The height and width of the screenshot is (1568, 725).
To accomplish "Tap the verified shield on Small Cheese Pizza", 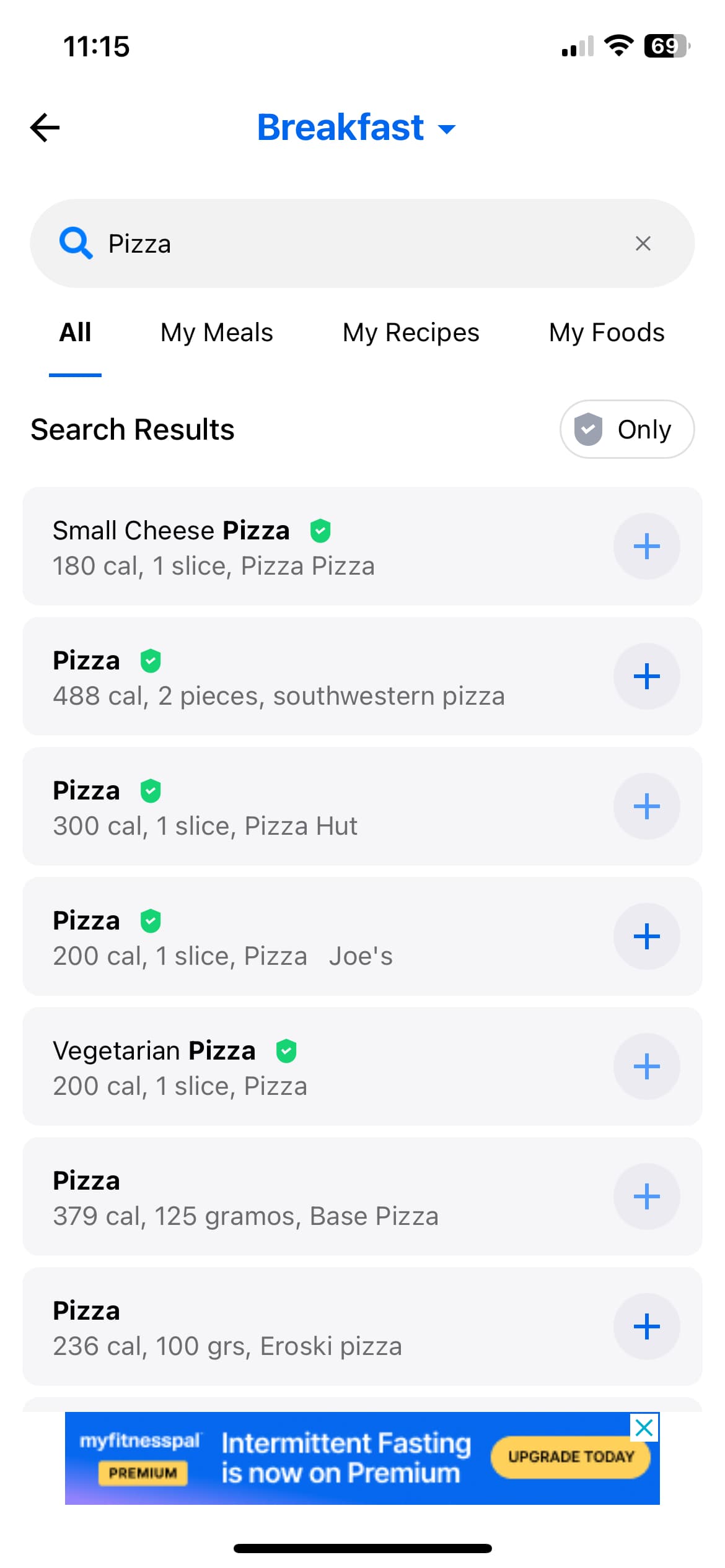I will tap(320, 530).
